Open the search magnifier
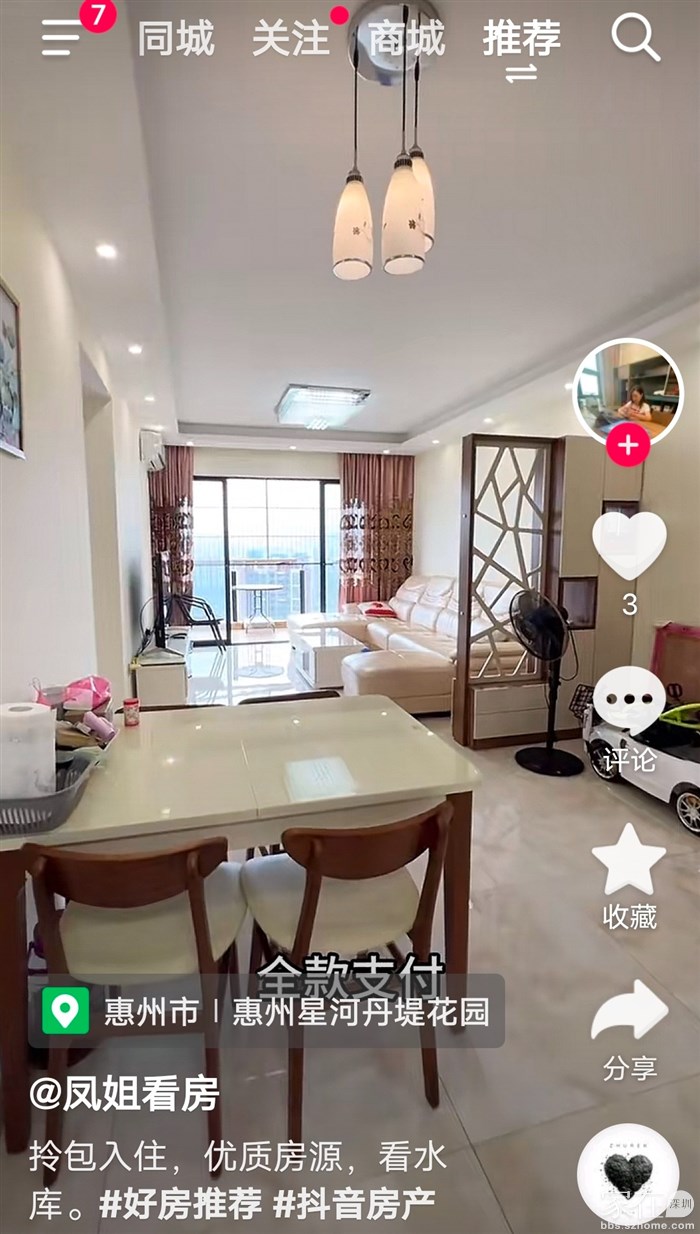The height and width of the screenshot is (1234, 700). point(635,38)
